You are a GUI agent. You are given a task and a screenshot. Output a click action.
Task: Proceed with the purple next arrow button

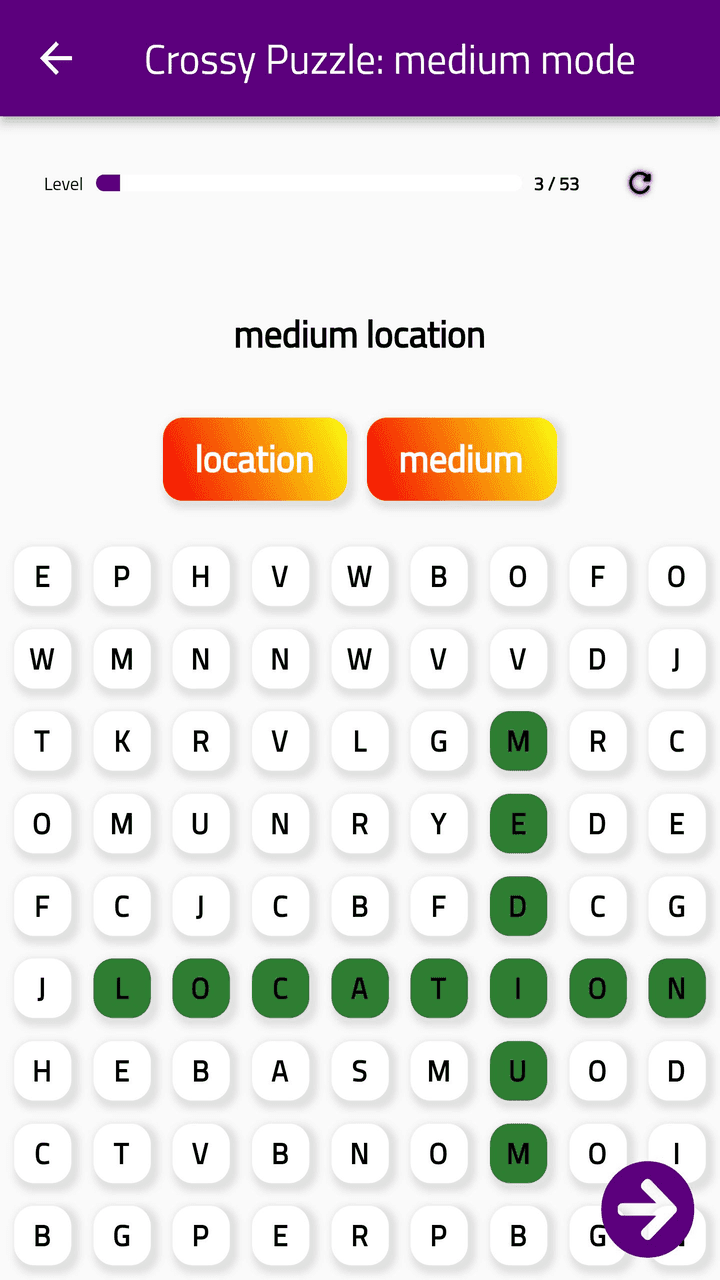coord(648,1209)
